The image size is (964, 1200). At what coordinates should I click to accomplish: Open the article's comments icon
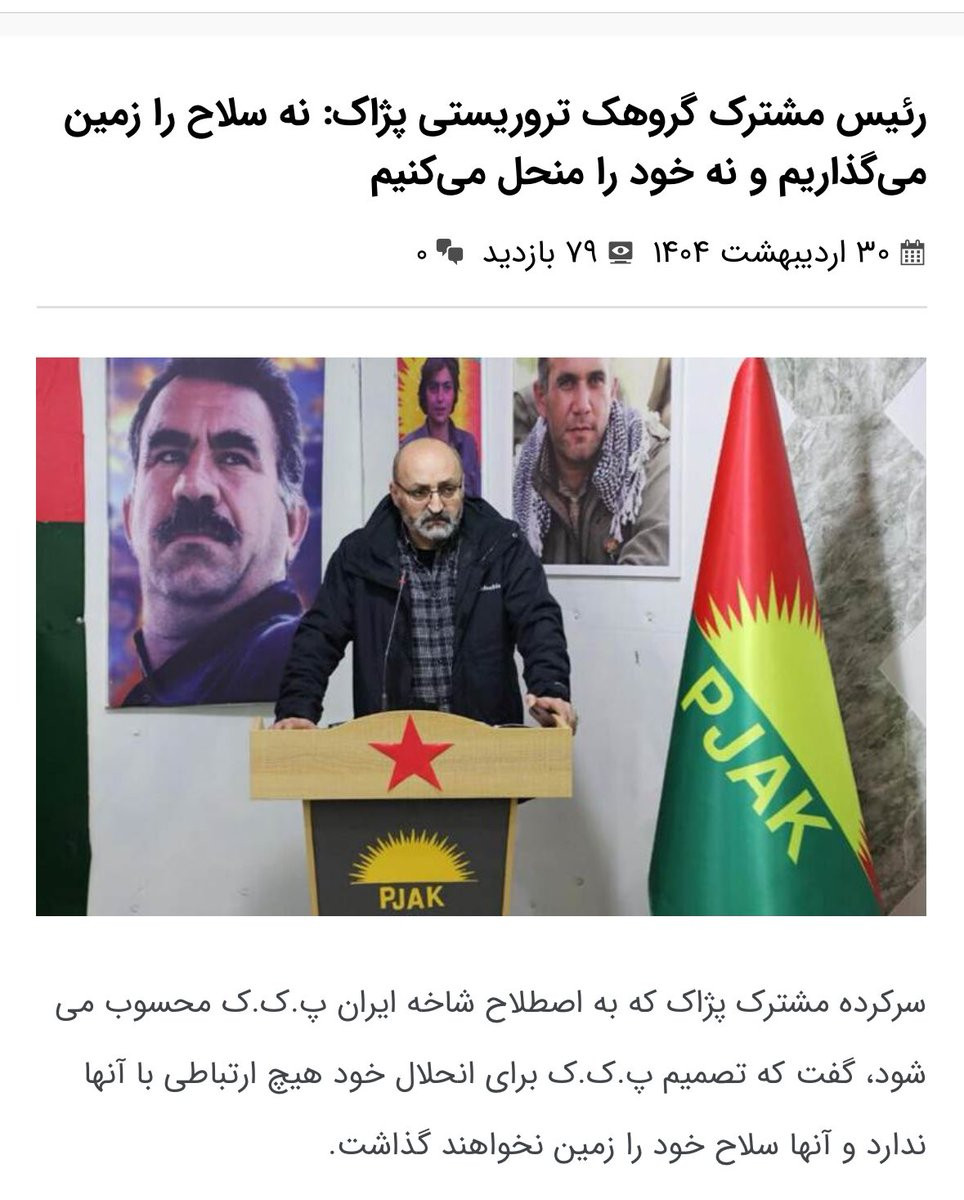coord(451,253)
